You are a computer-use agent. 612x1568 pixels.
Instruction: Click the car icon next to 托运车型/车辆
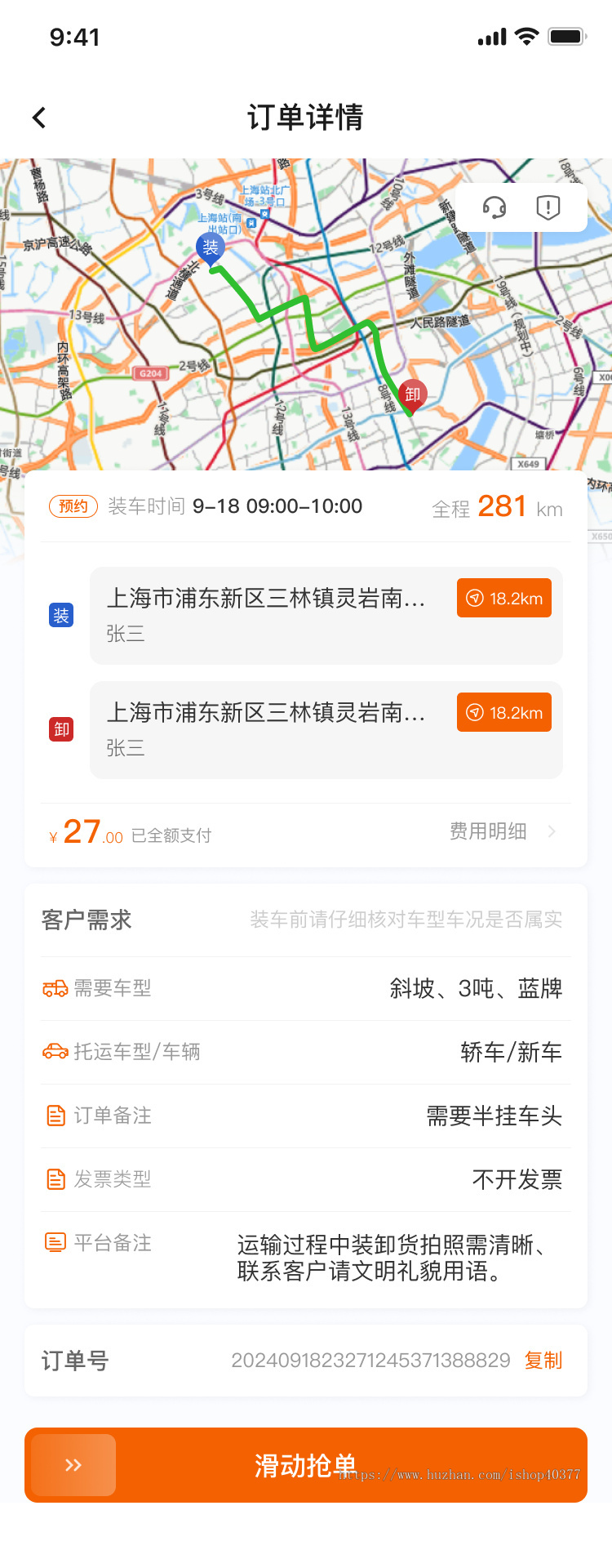click(x=55, y=1052)
